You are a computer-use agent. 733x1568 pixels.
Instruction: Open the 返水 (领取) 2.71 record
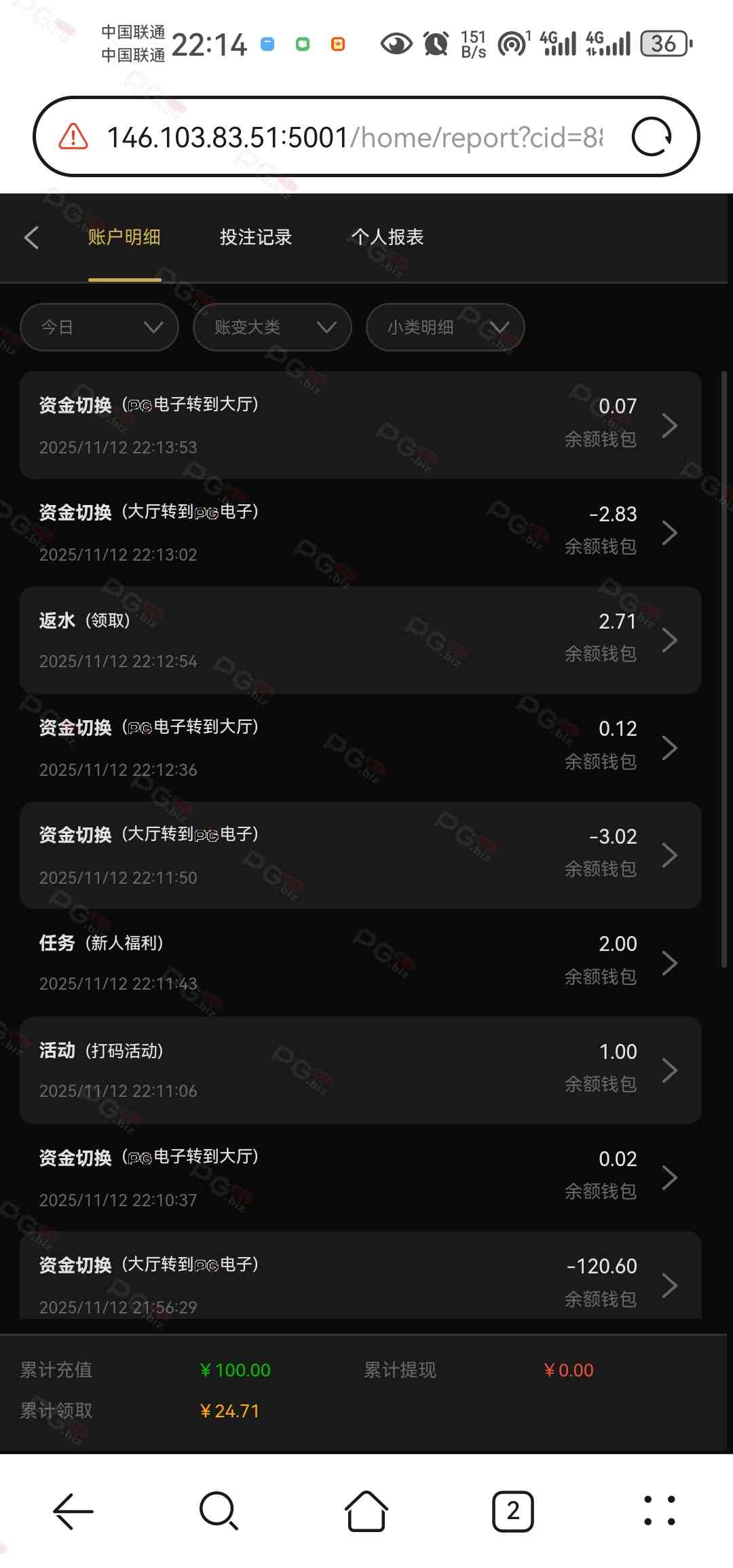click(360, 640)
